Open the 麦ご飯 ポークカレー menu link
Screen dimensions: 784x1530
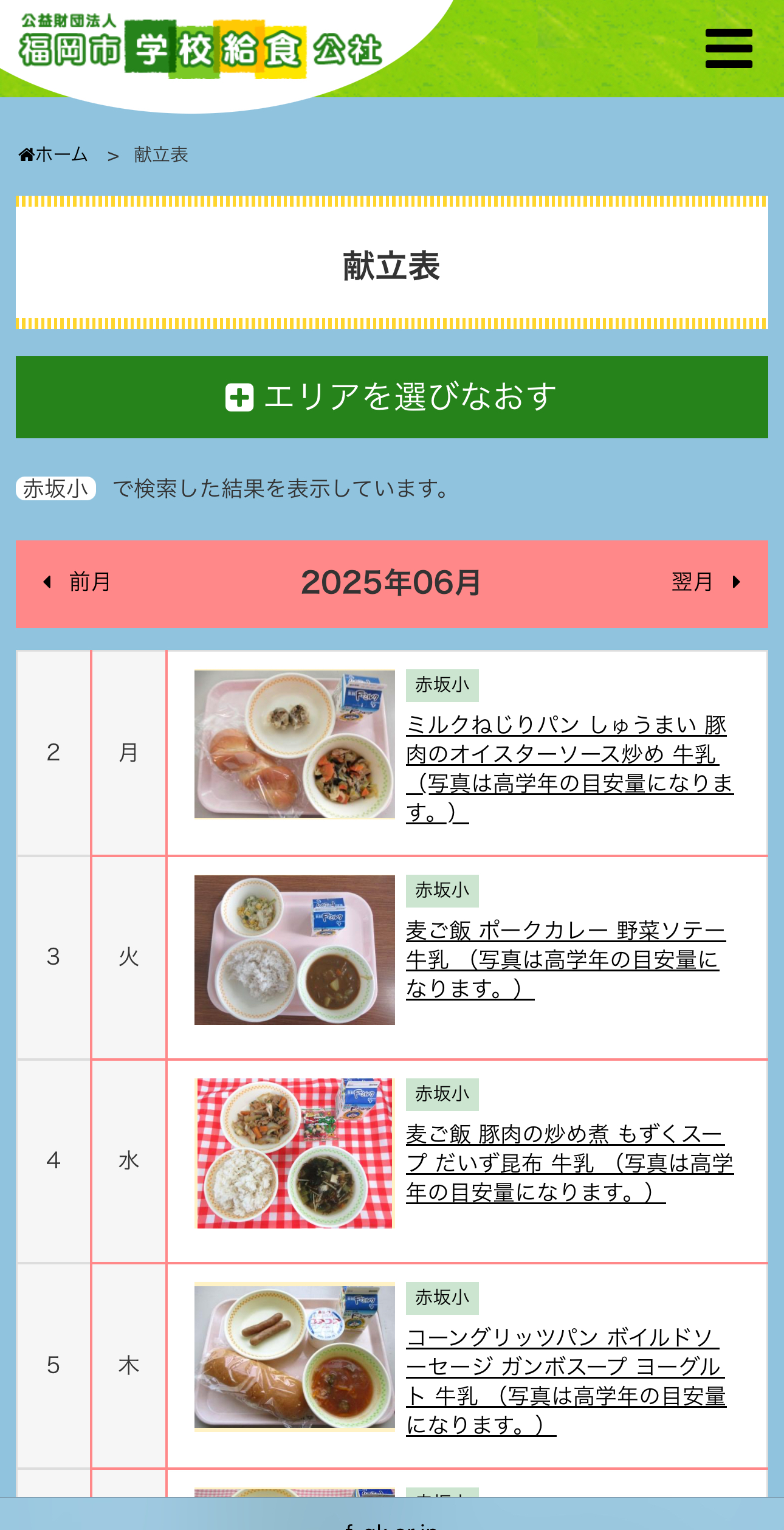click(x=566, y=960)
